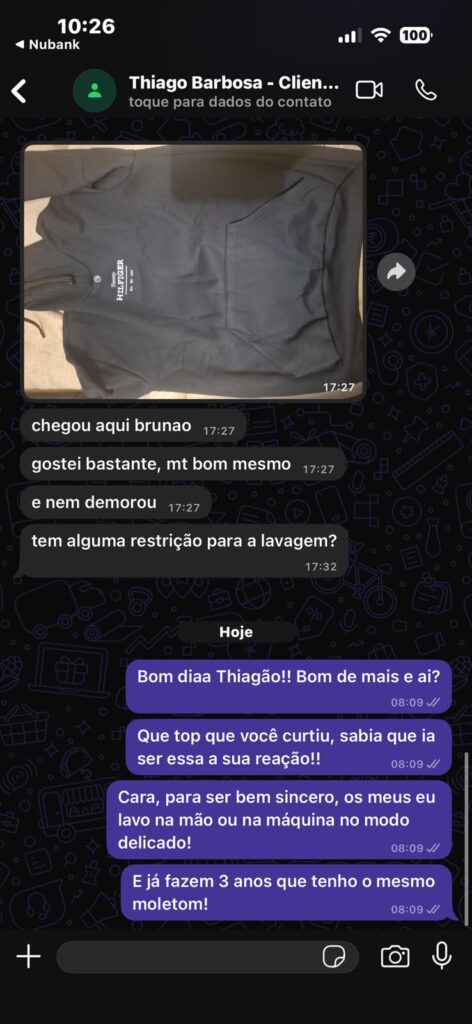Open the sticker picker

pos(334,957)
